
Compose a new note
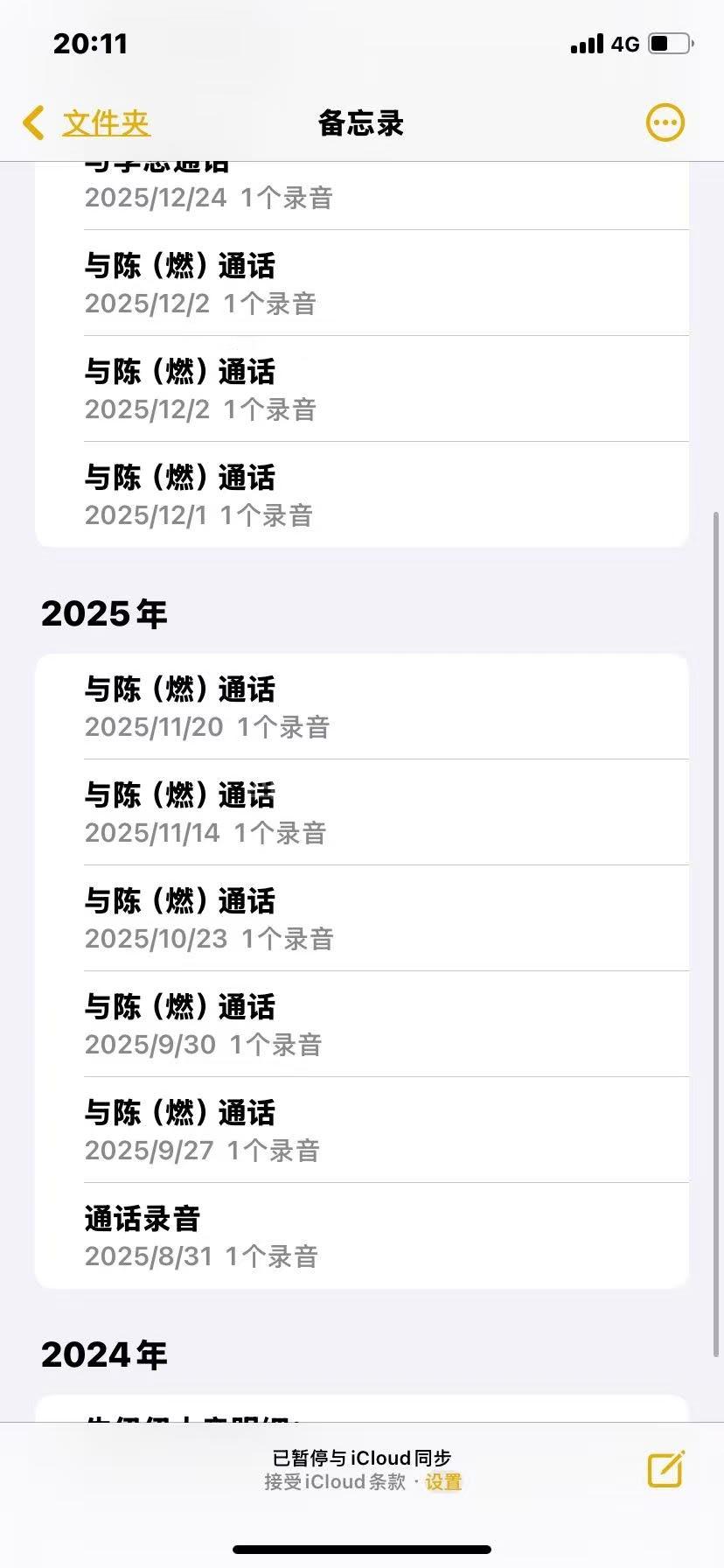point(665,1469)
